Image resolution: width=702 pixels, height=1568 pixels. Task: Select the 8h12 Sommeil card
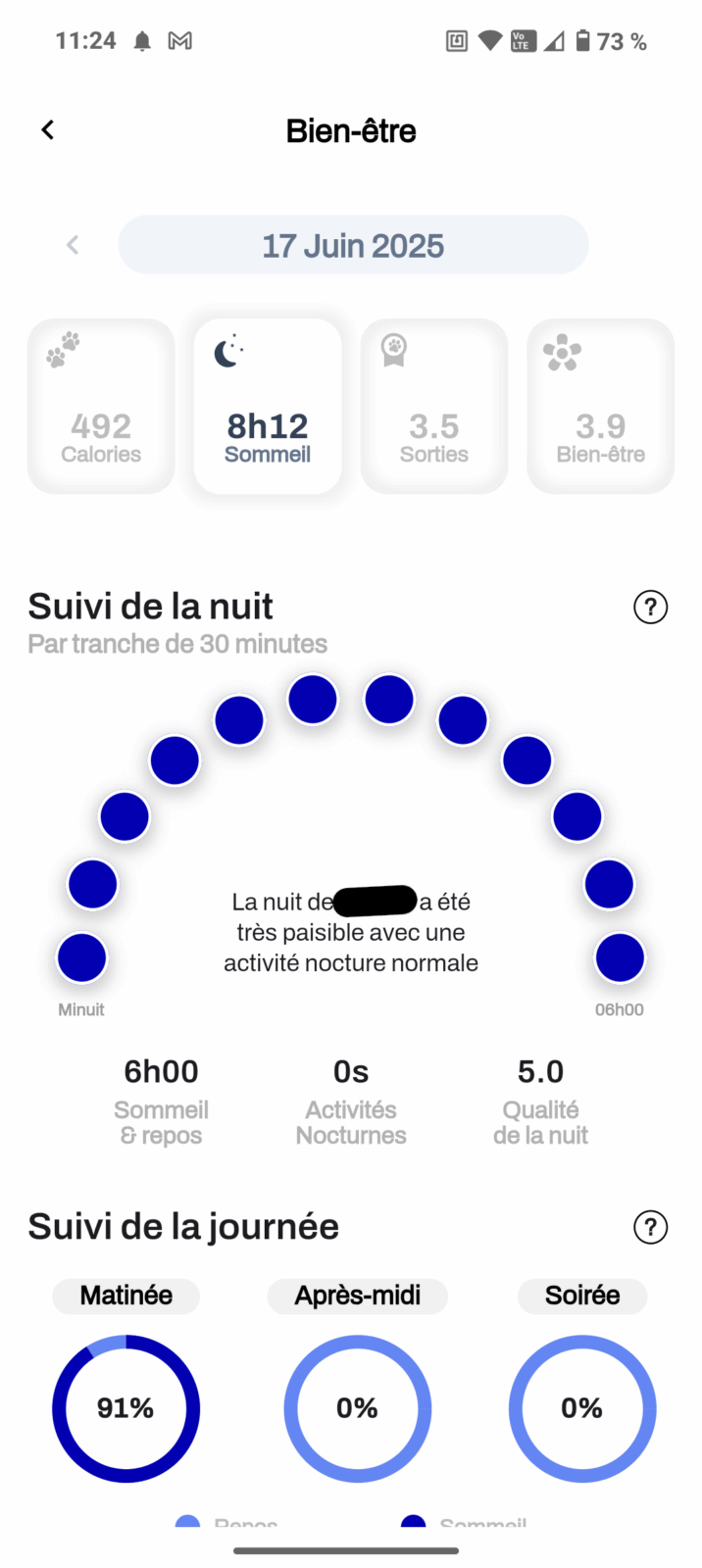[268, 406]
